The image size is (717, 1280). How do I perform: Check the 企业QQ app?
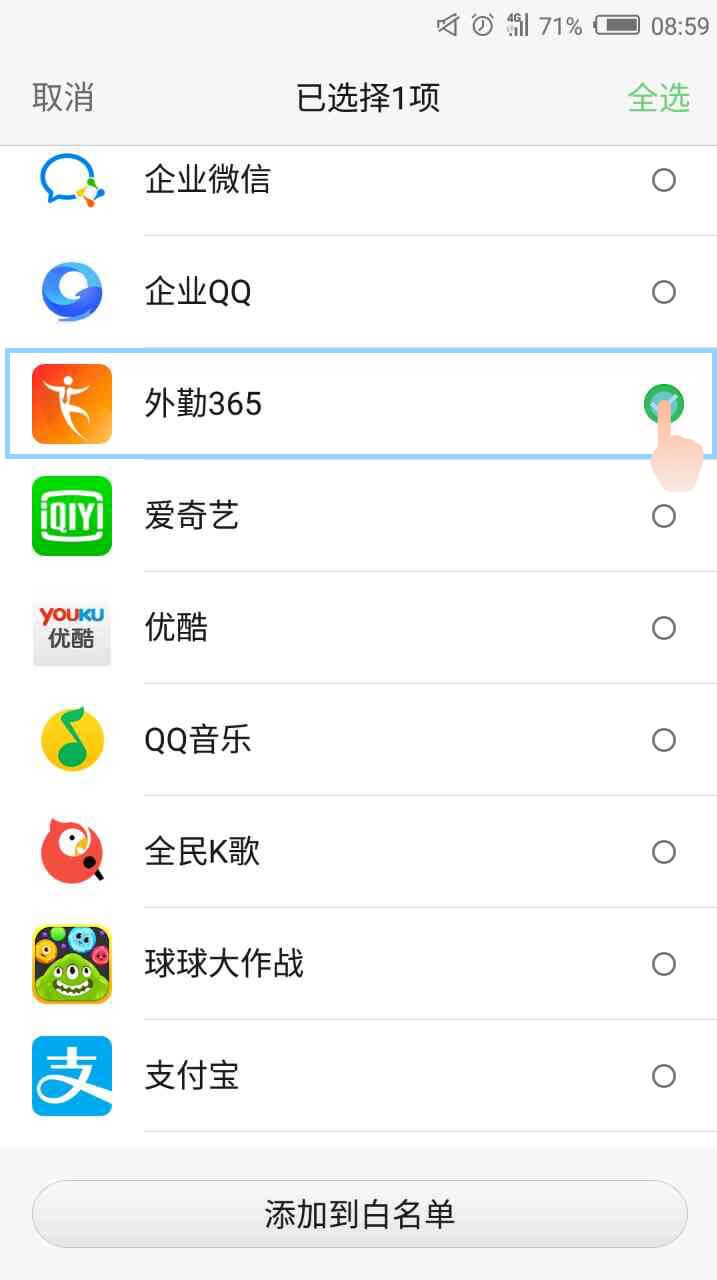coord(663,292)
